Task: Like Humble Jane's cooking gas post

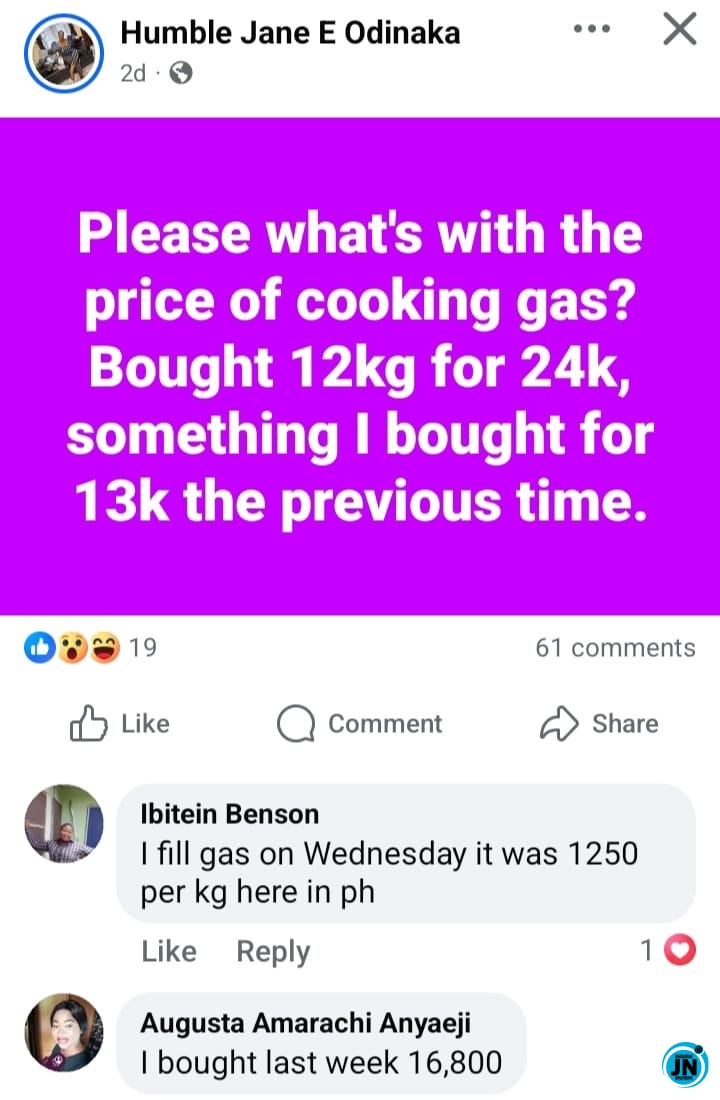Action: [x=120, y=724]
